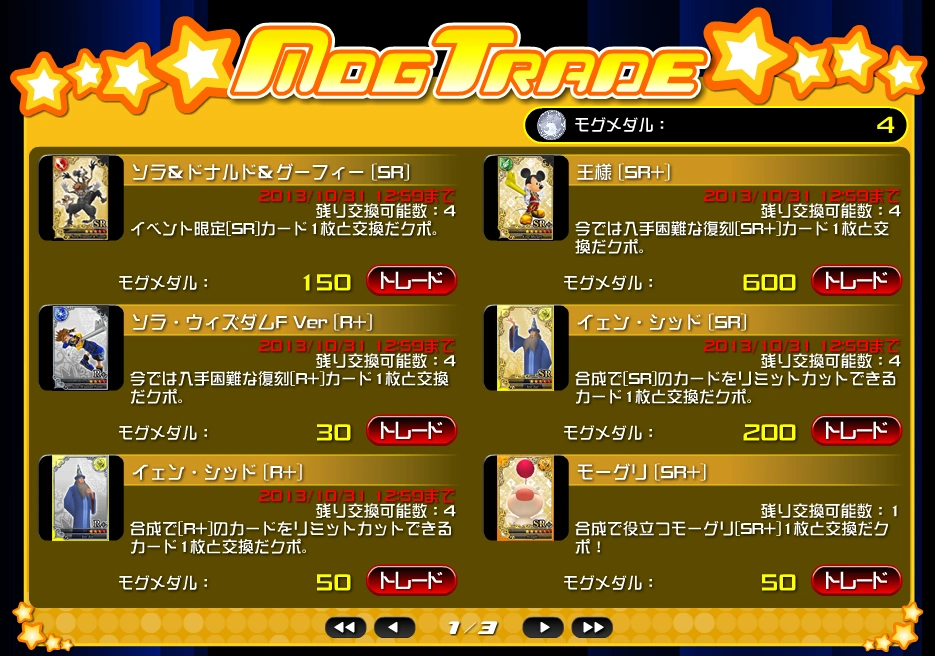The image size is (935, 656).
Task: Trade for 王様 [SR+] card
Action: [855, 281]
